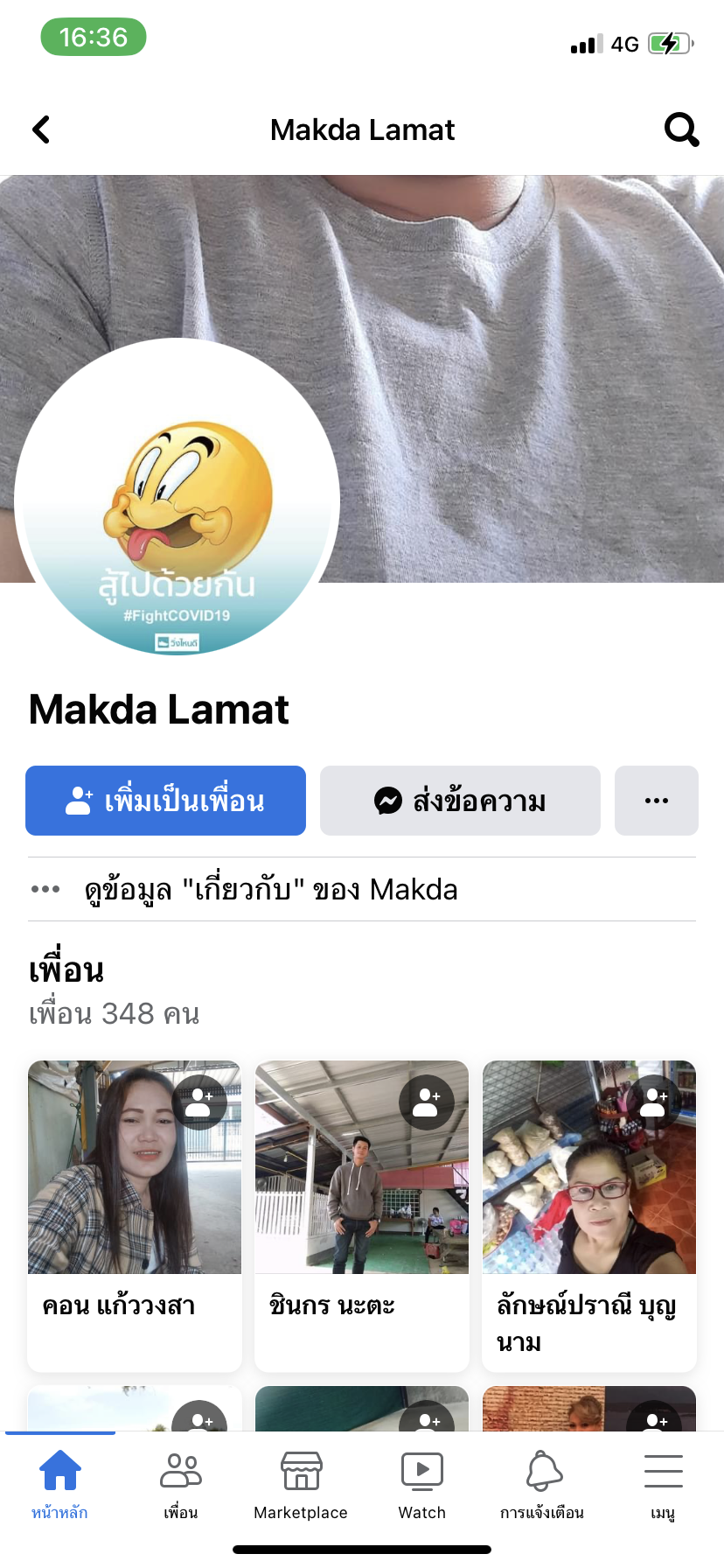The image size is (724, 1568).
Task: Open the การแจ้งเตือน notifications tab
Action: 542,1484
